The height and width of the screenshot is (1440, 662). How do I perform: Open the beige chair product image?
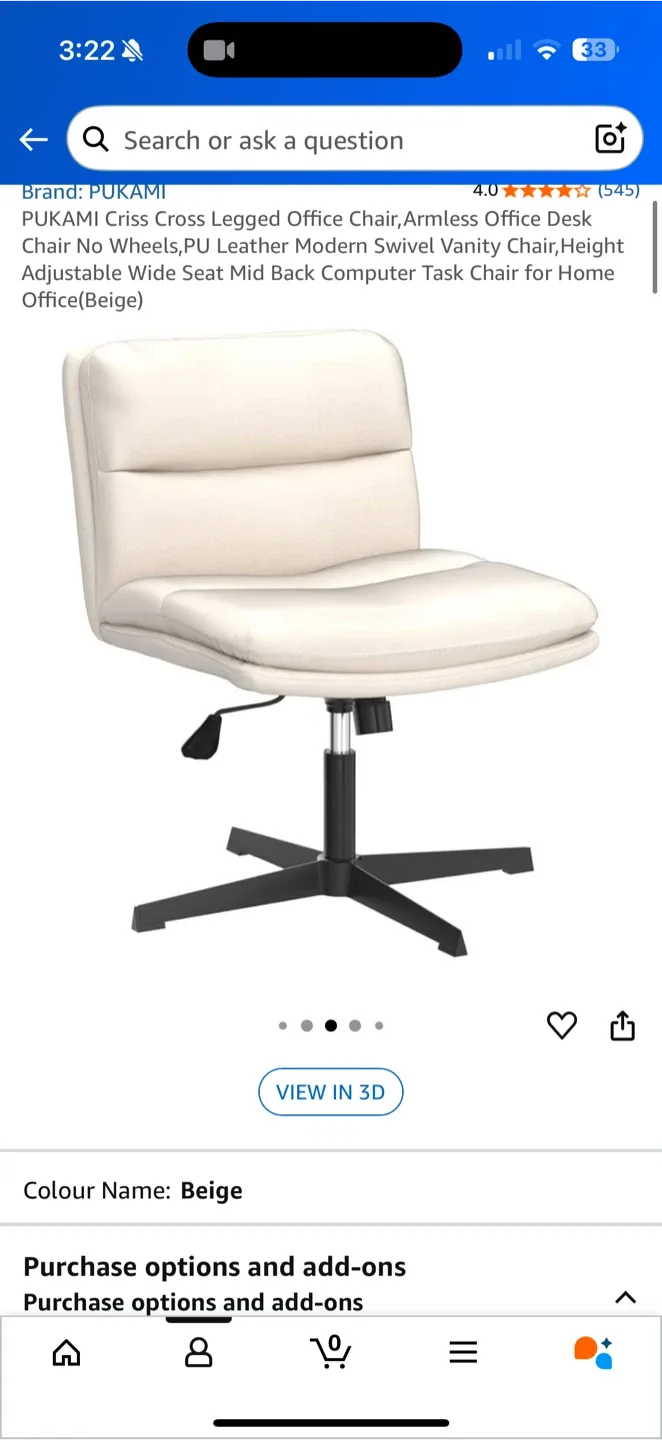[330, 640]
